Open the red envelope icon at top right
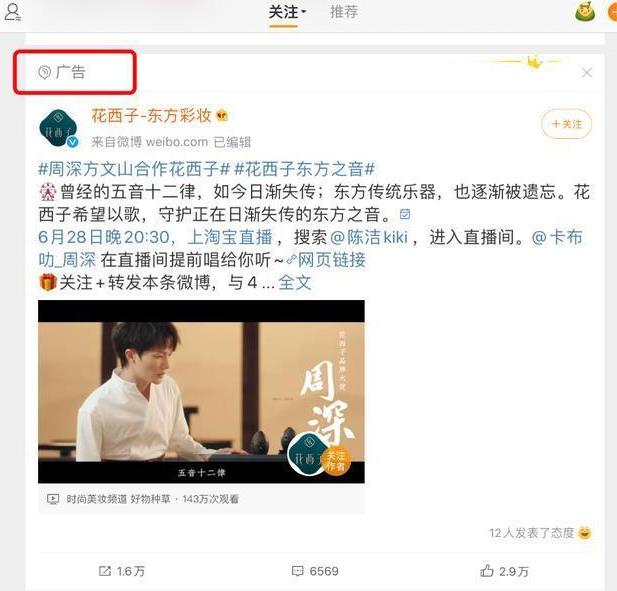Viewport: 617px width, 591px height. tap(586, 13)
